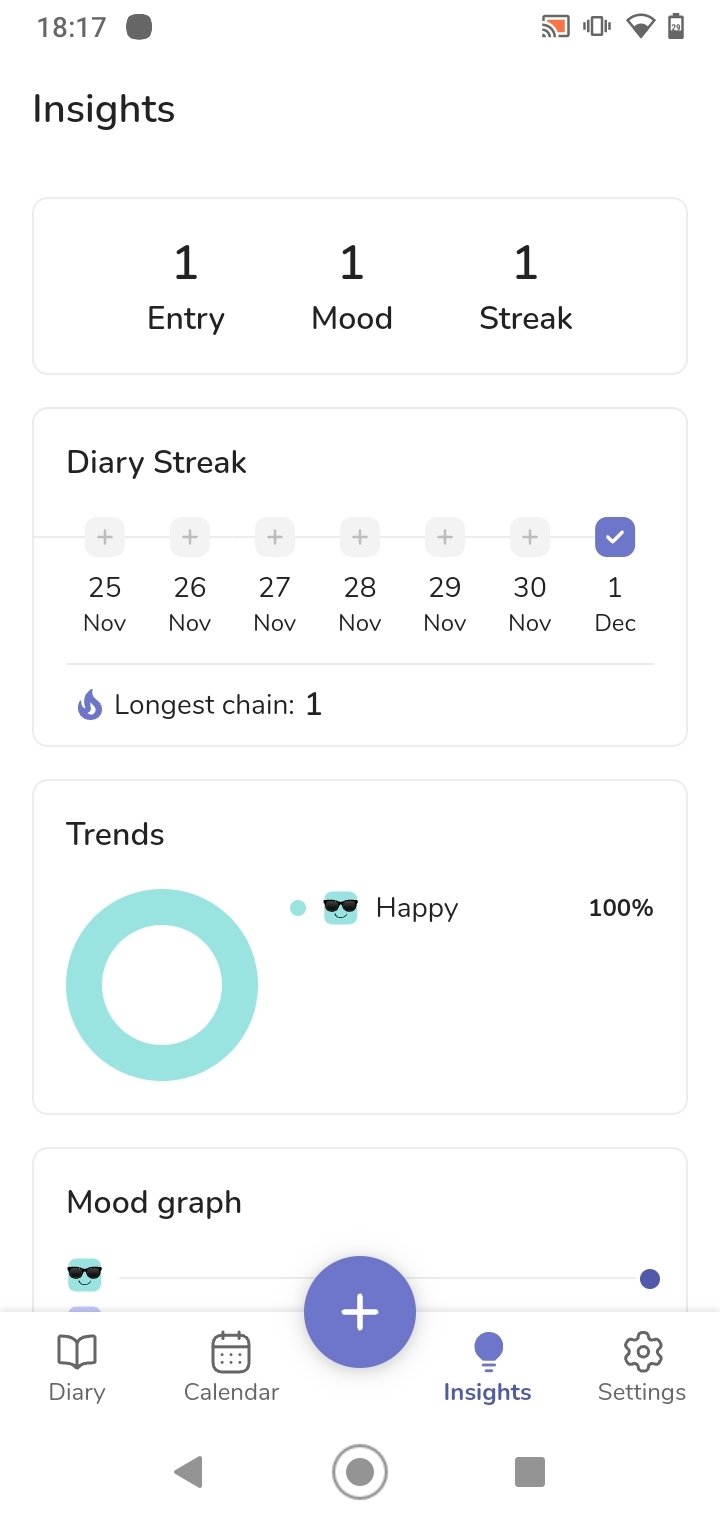Go to the home screen
This screenshot has height=1520, width=720.
pyautogui.click(x=360, y=1472)
